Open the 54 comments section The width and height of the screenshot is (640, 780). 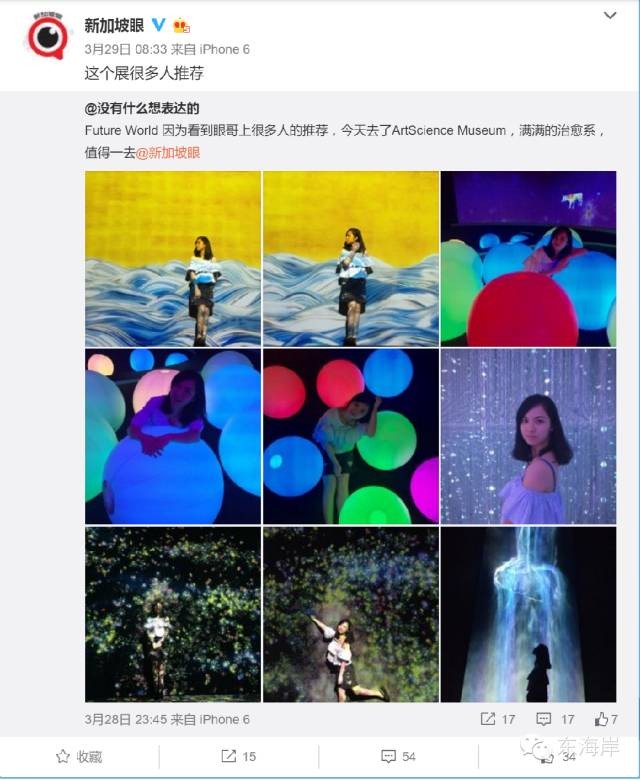click(398, 756)
